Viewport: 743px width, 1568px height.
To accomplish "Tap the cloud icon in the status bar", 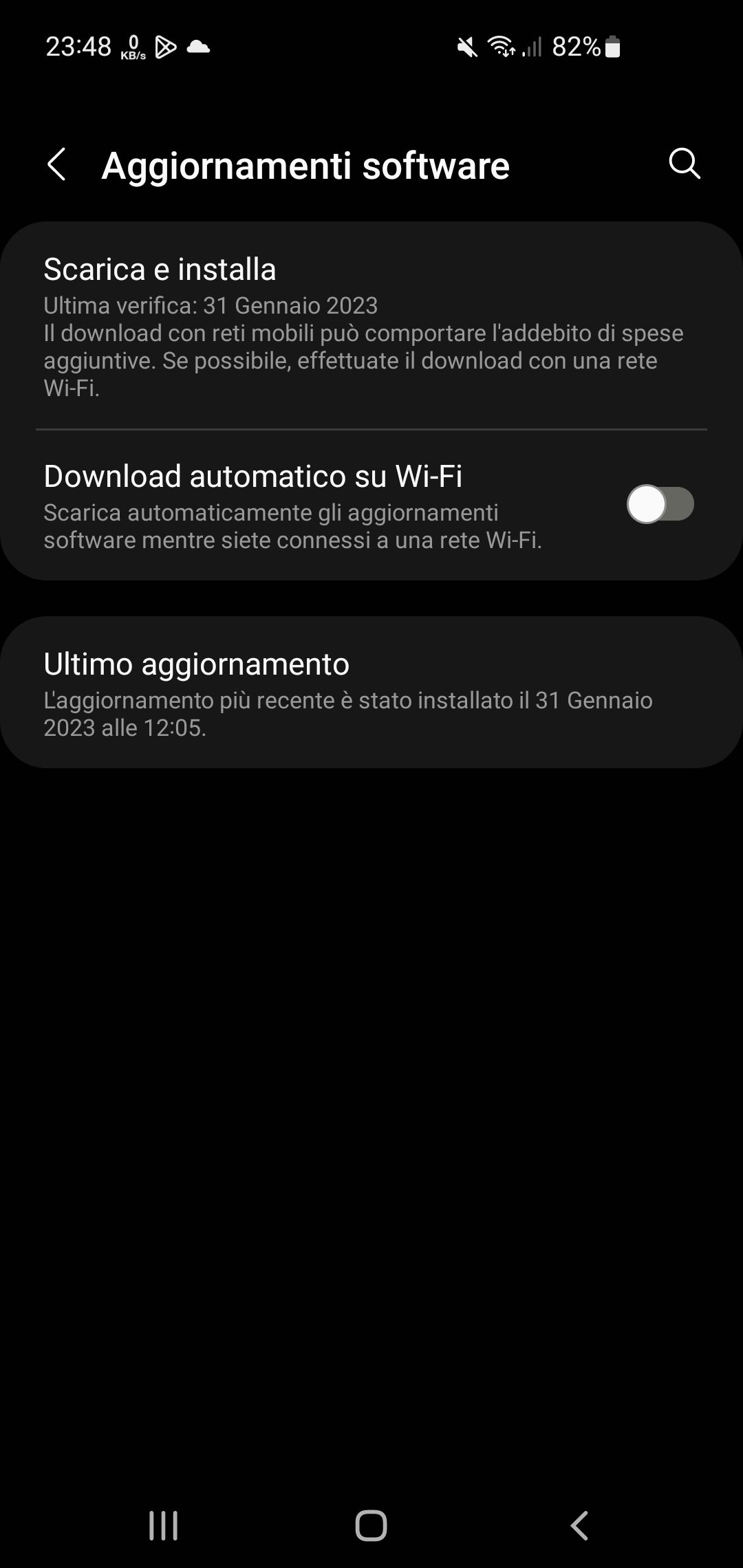I will tap(200, 47).
